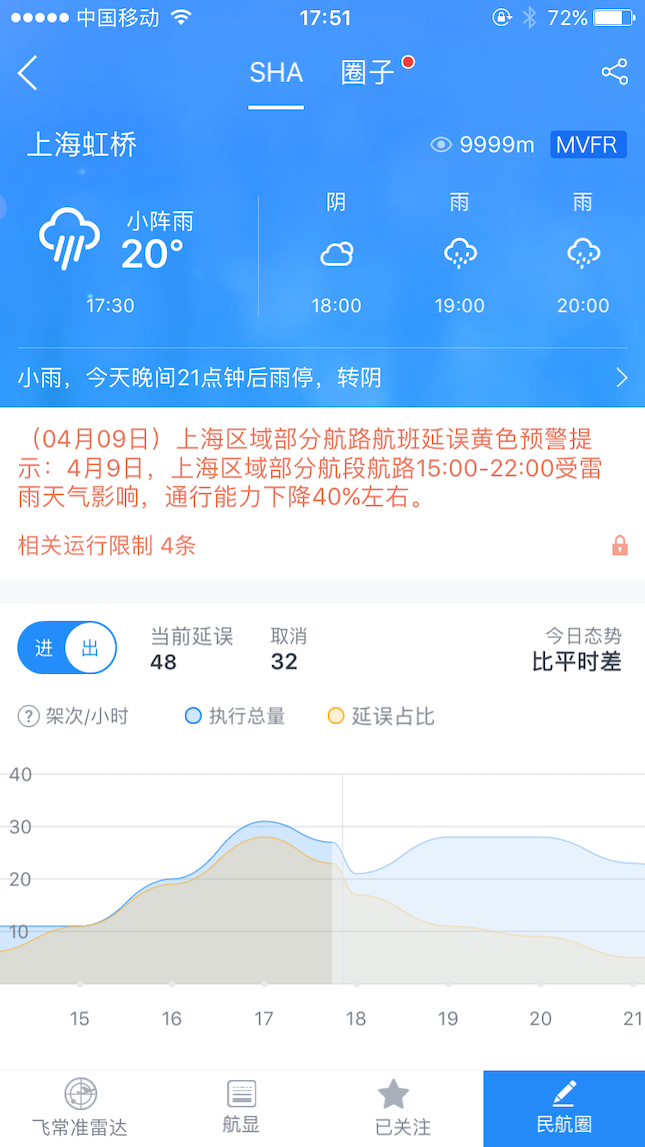Switch to the 圈子 tab
The width and height of the screenshot is (645, 1147).
[x=368, y=73]
